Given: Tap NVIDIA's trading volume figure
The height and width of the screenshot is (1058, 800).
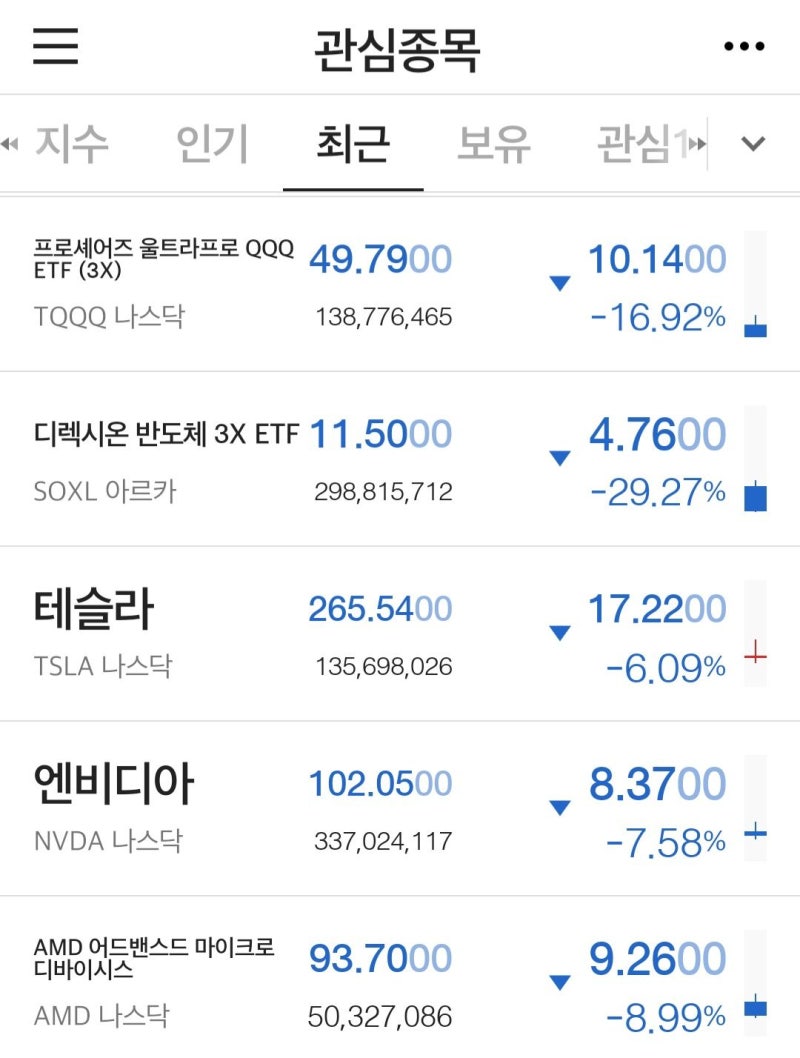Looking at the screenshot, I should [380, 841].
